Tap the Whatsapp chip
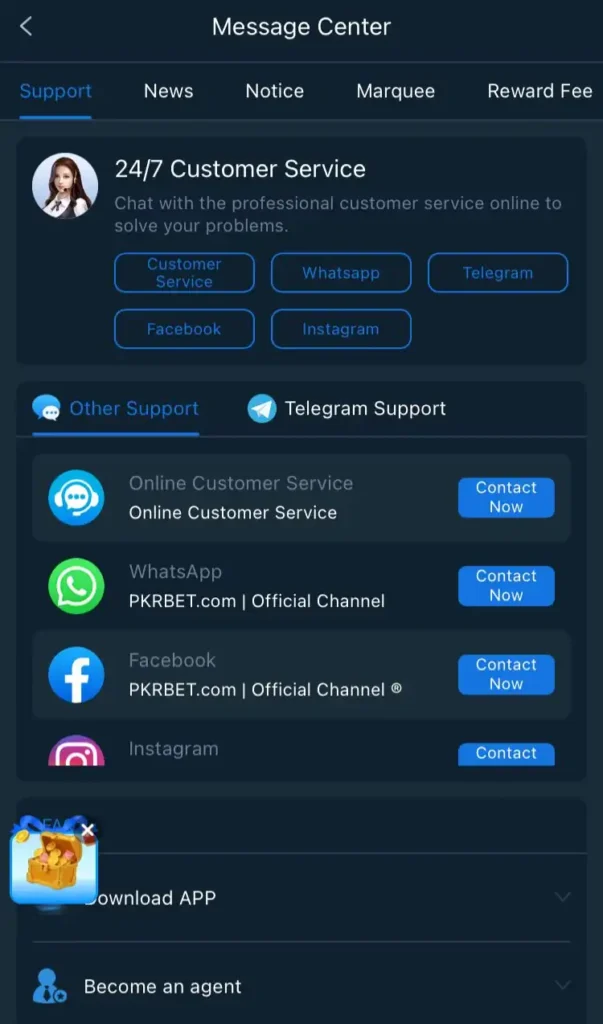 (x=341, y=273)
